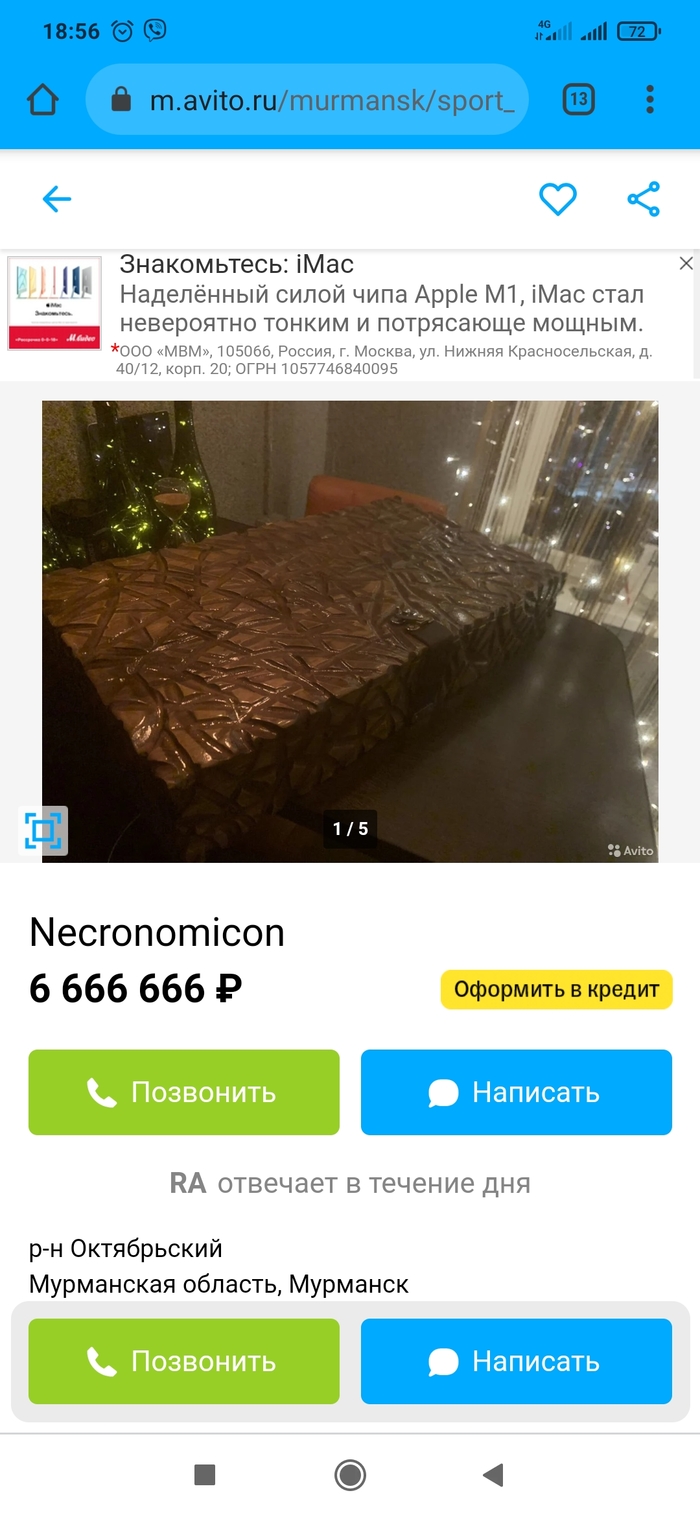Go back to the previous Avito page
Viewport: 700px width, 1517px height.
57,200
